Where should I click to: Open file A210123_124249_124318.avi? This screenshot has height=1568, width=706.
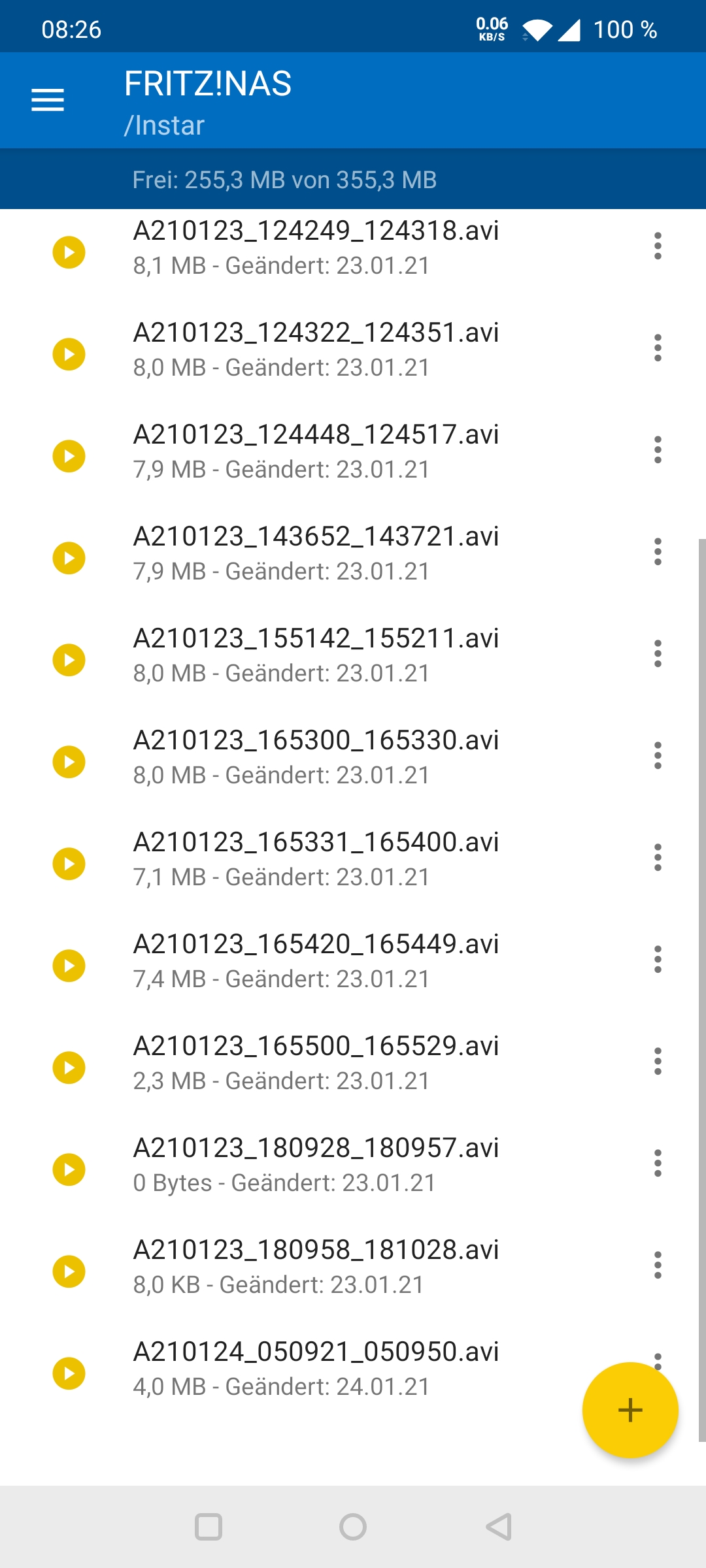pos(316,247)
